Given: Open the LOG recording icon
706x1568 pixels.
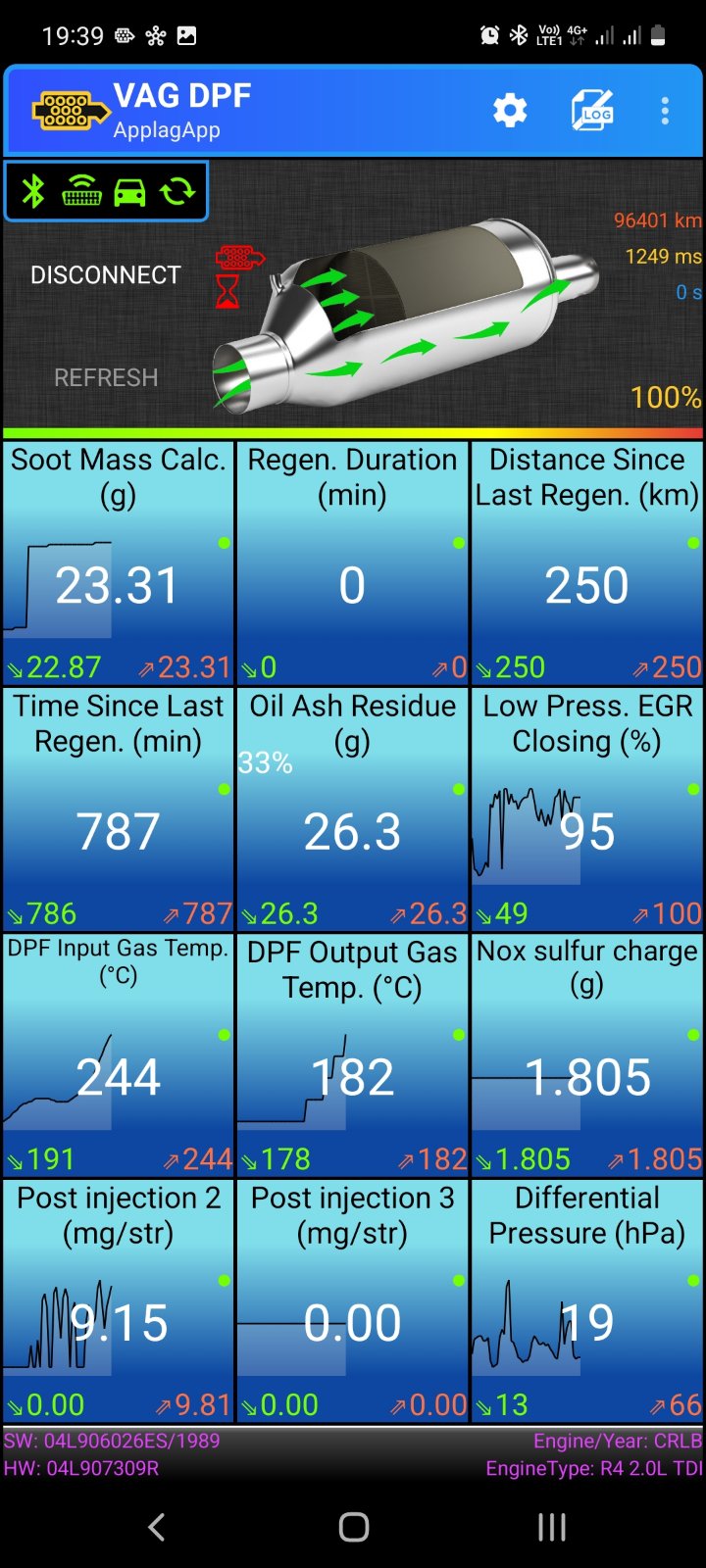Looking at the screenshot, I should [592, 111].
